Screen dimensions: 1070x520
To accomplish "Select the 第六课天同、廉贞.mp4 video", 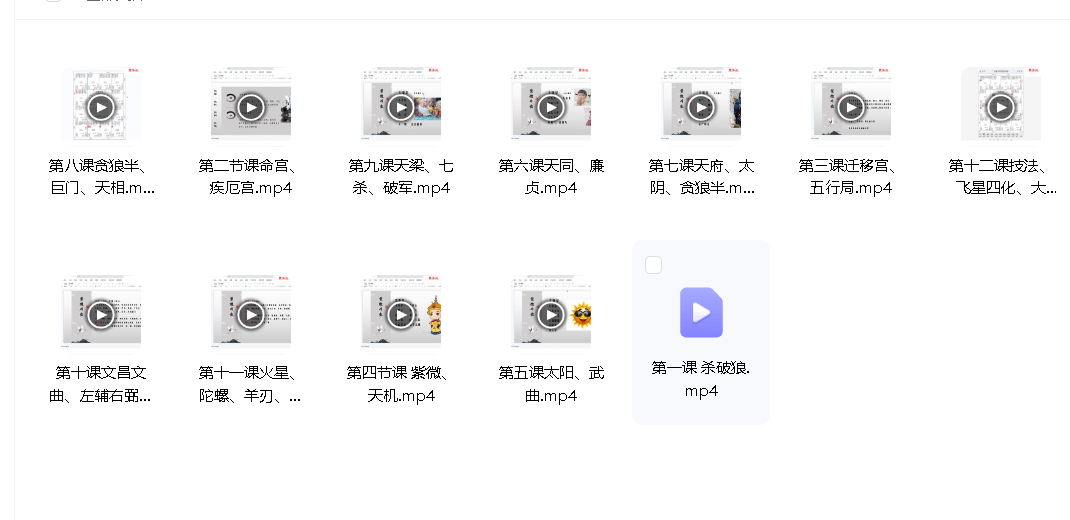I will click(551, 107).
